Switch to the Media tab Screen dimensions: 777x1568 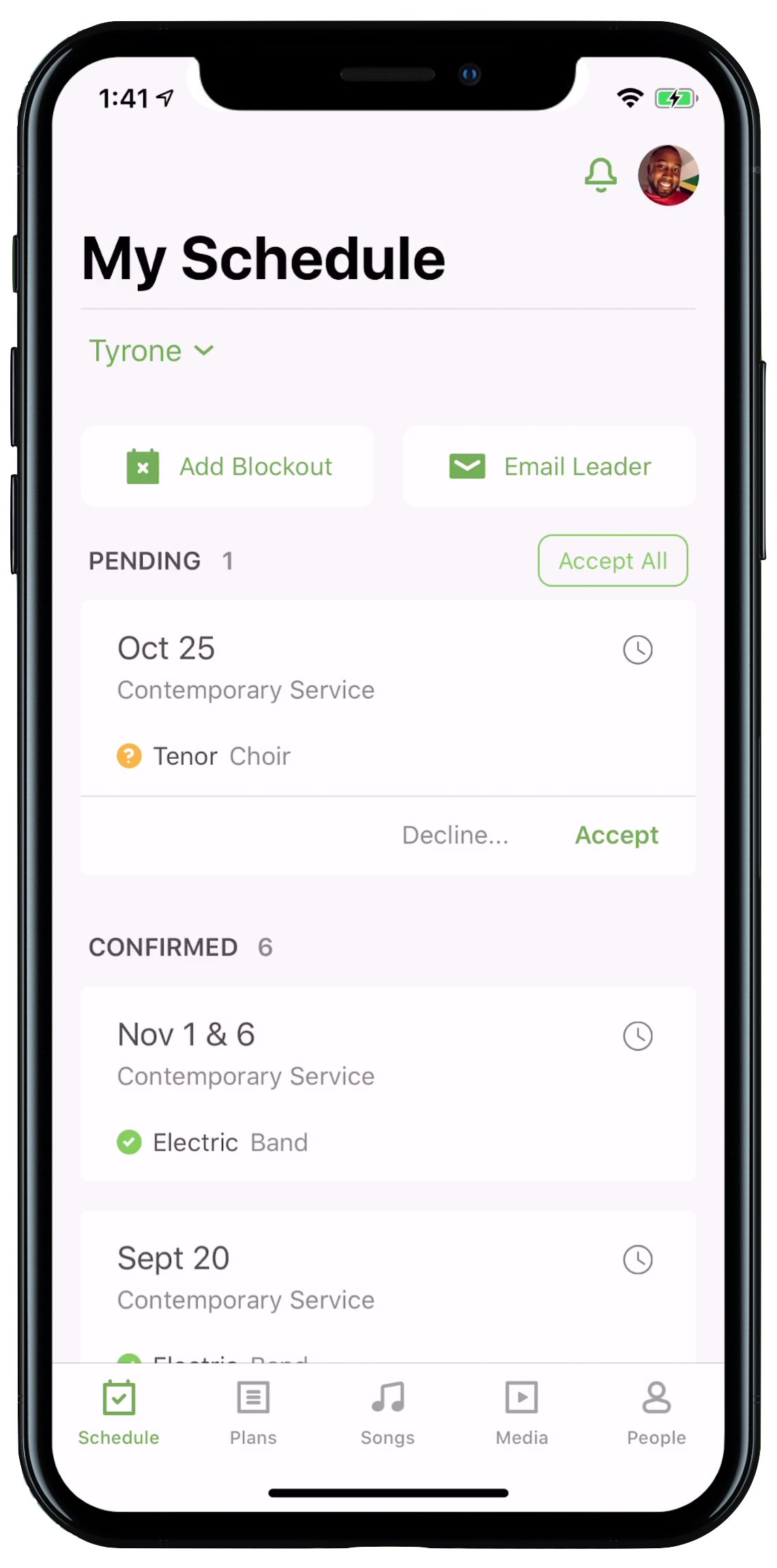click(x=522, y=1412)
